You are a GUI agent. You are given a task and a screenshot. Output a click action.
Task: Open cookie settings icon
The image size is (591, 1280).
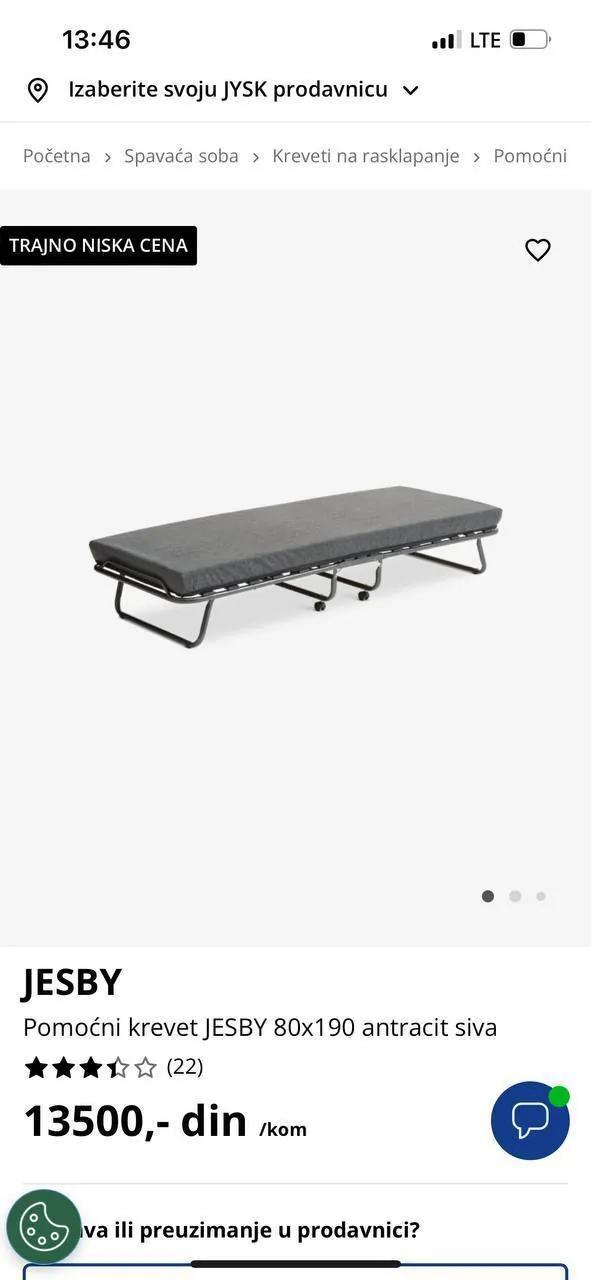(44, 1226)
